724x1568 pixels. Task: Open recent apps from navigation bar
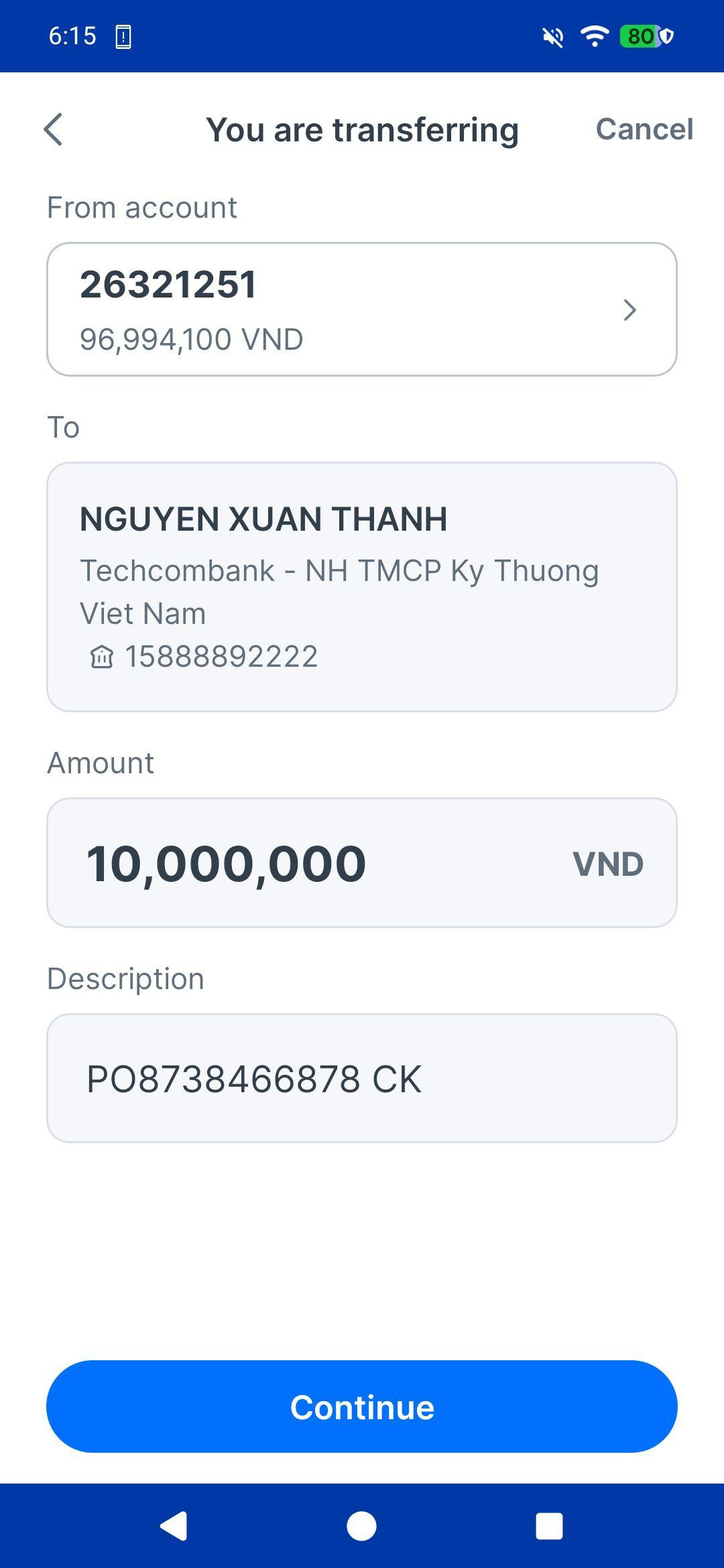tap(549, 1526)
